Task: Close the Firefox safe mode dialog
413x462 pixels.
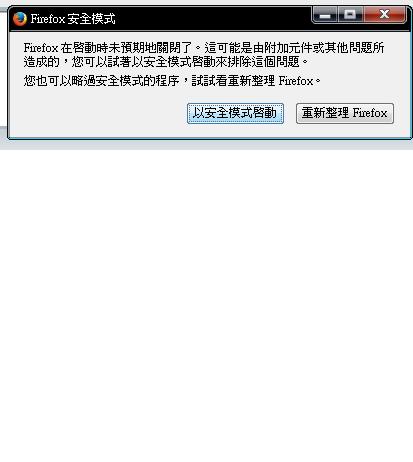Action: click(x=385, y=14)
